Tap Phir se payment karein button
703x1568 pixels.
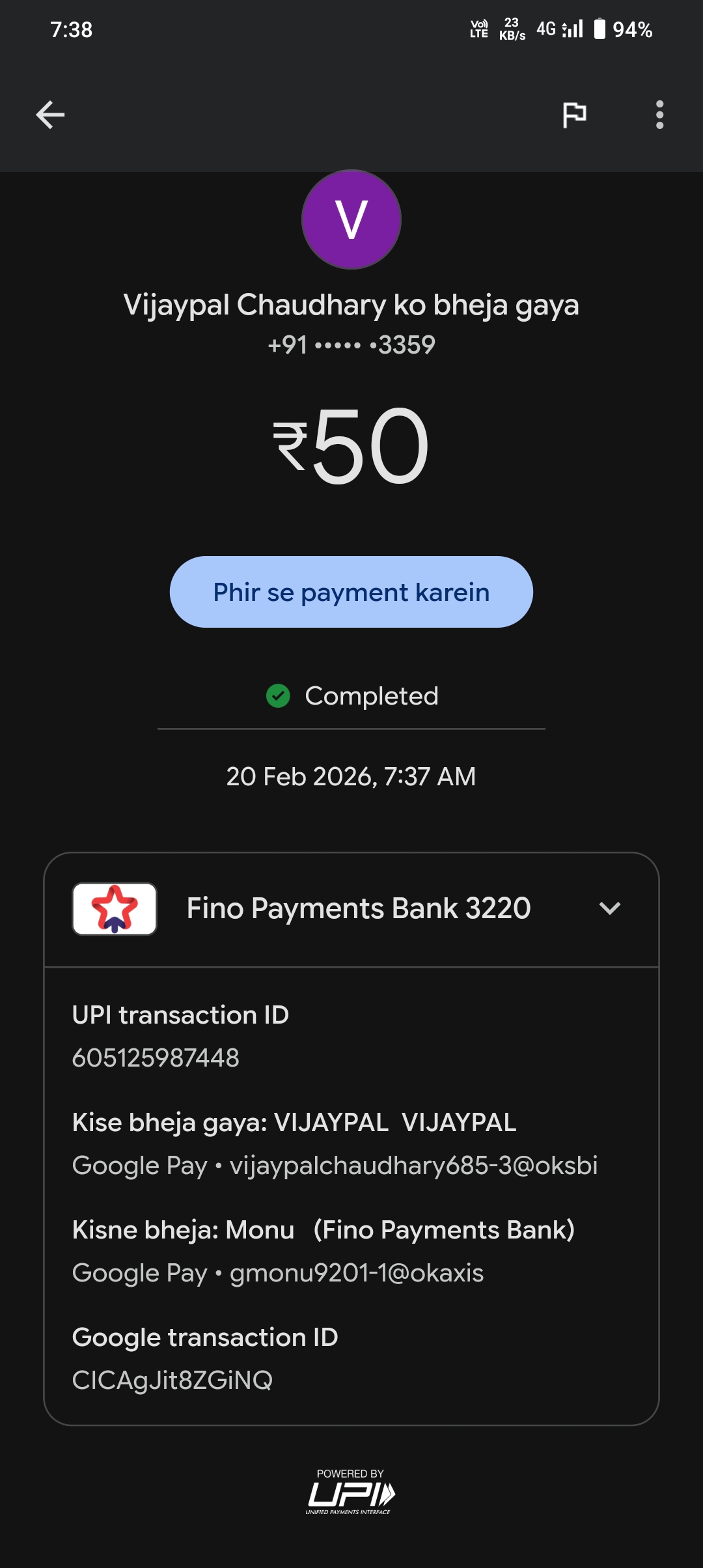(x=351, y=592)
